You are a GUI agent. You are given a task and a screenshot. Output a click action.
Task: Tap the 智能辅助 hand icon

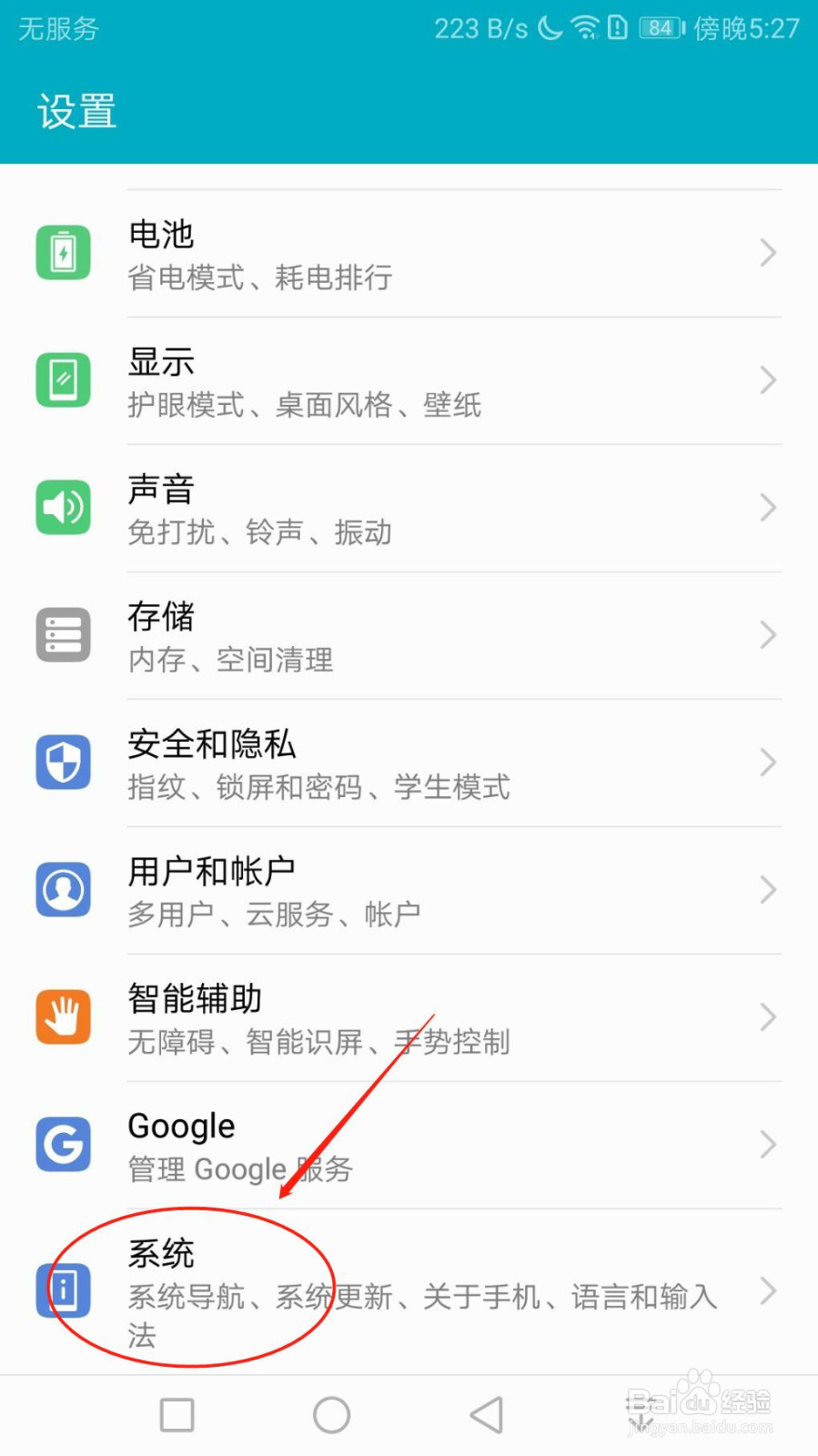(62, 1016)
